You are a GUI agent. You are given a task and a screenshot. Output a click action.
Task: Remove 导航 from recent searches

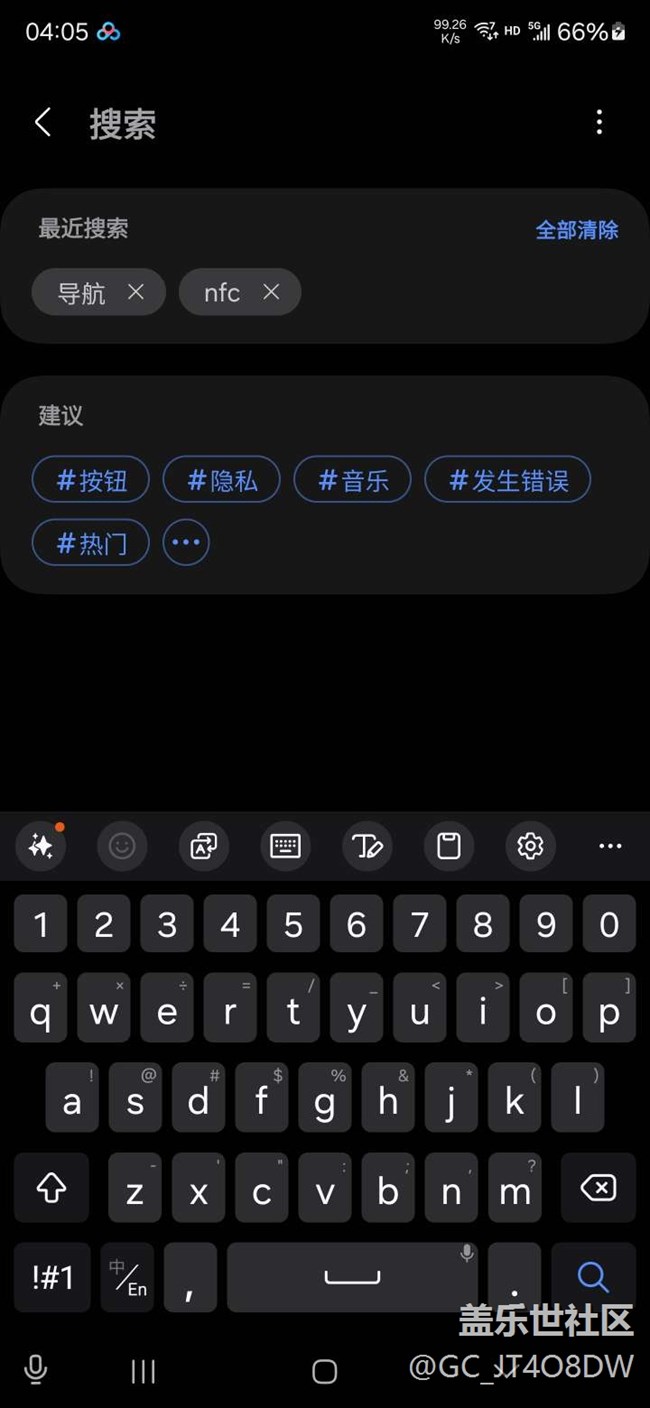point(136,292)
